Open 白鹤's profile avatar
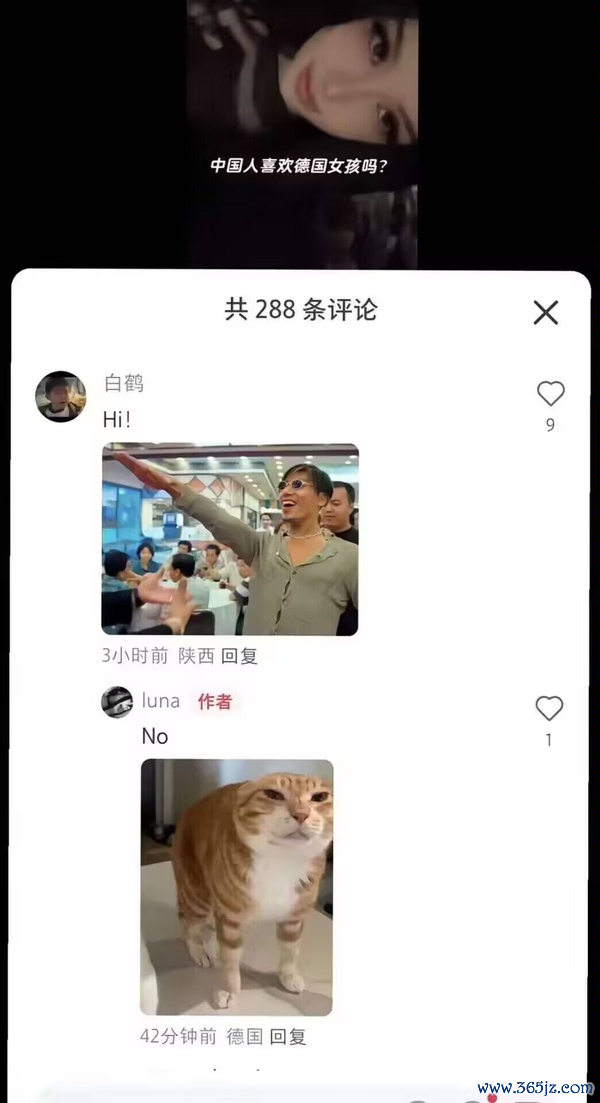Viewport: 600px width, 1103px height. coord(61,397)
